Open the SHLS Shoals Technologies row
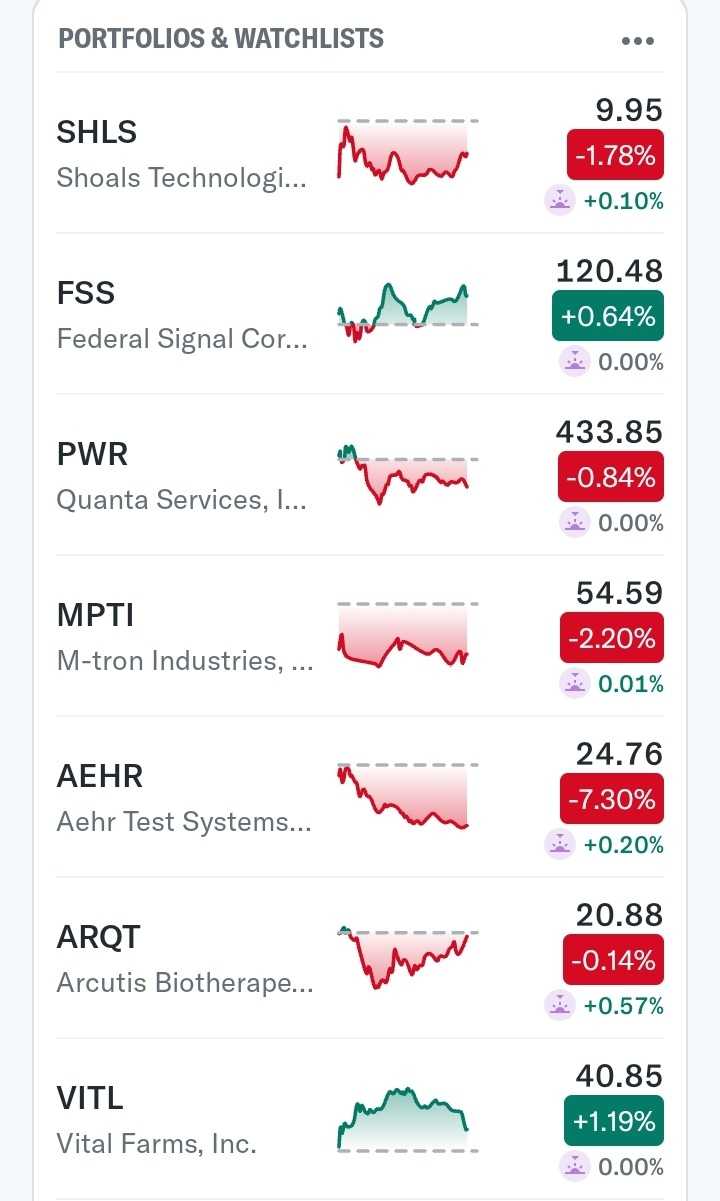Screen dimensions: 720x1201 [182, 154]
